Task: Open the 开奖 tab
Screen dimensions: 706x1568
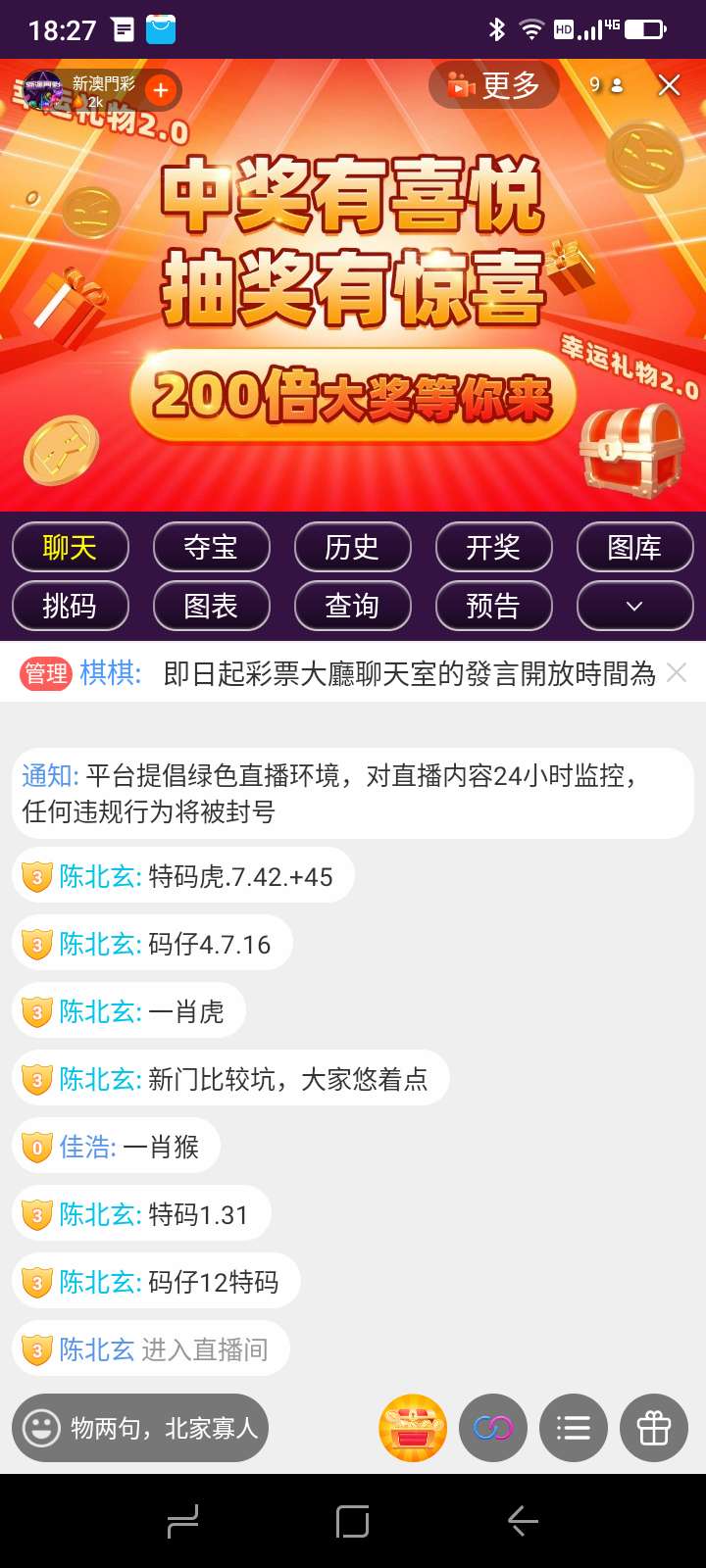Action: click(494, 547)
